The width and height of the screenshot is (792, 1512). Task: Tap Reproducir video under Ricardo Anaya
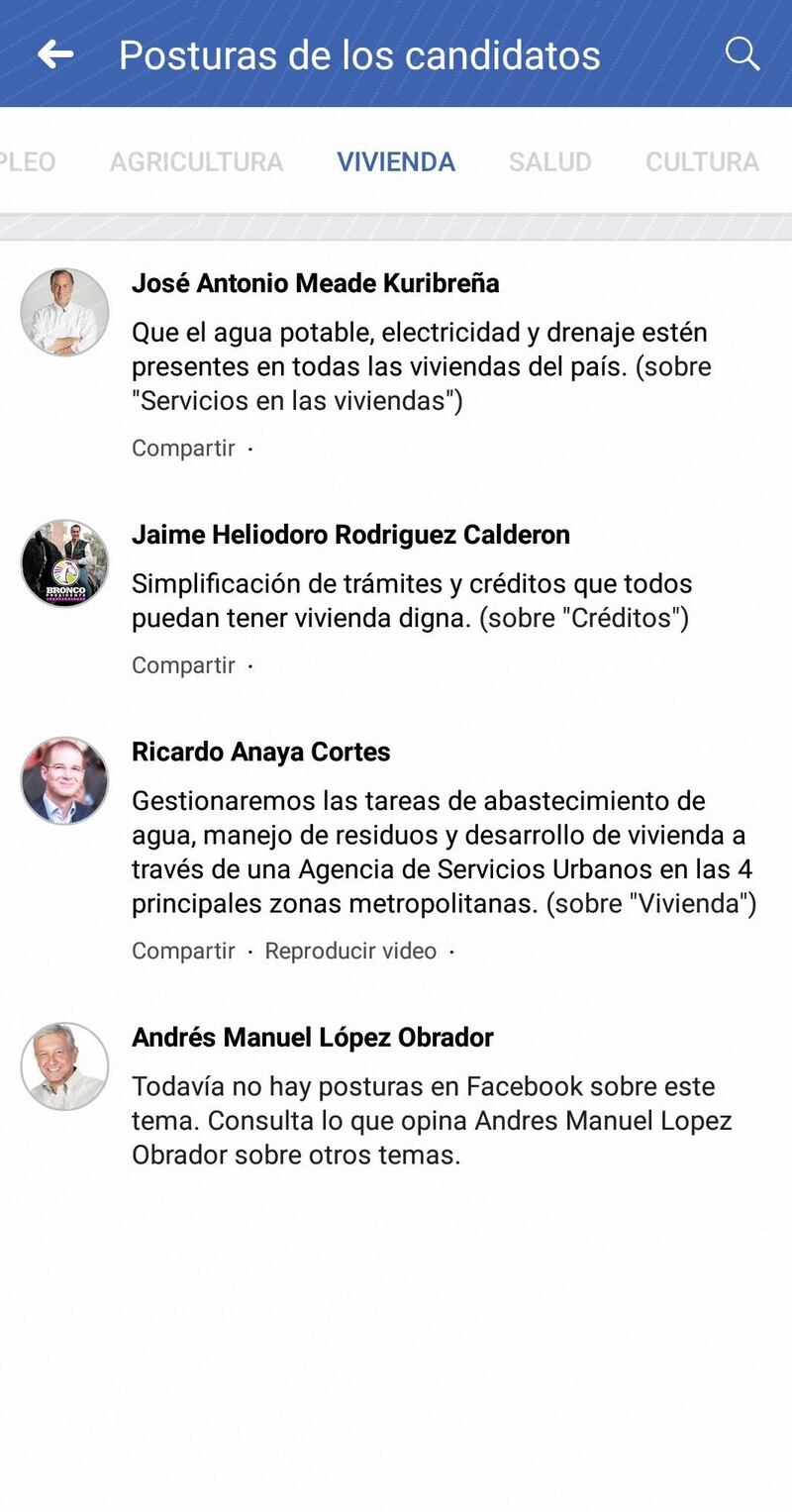350,951
